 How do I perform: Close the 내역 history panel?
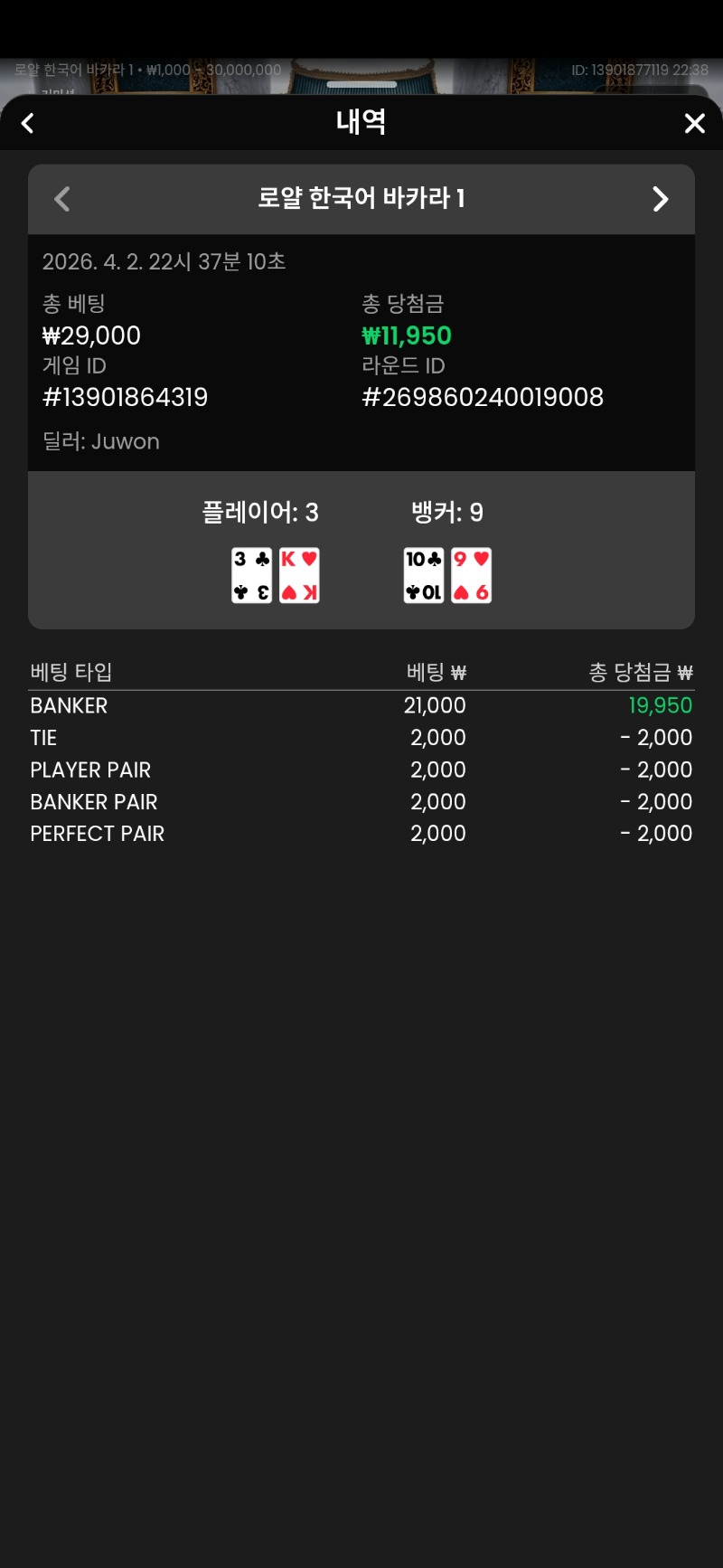pos(694,123)
